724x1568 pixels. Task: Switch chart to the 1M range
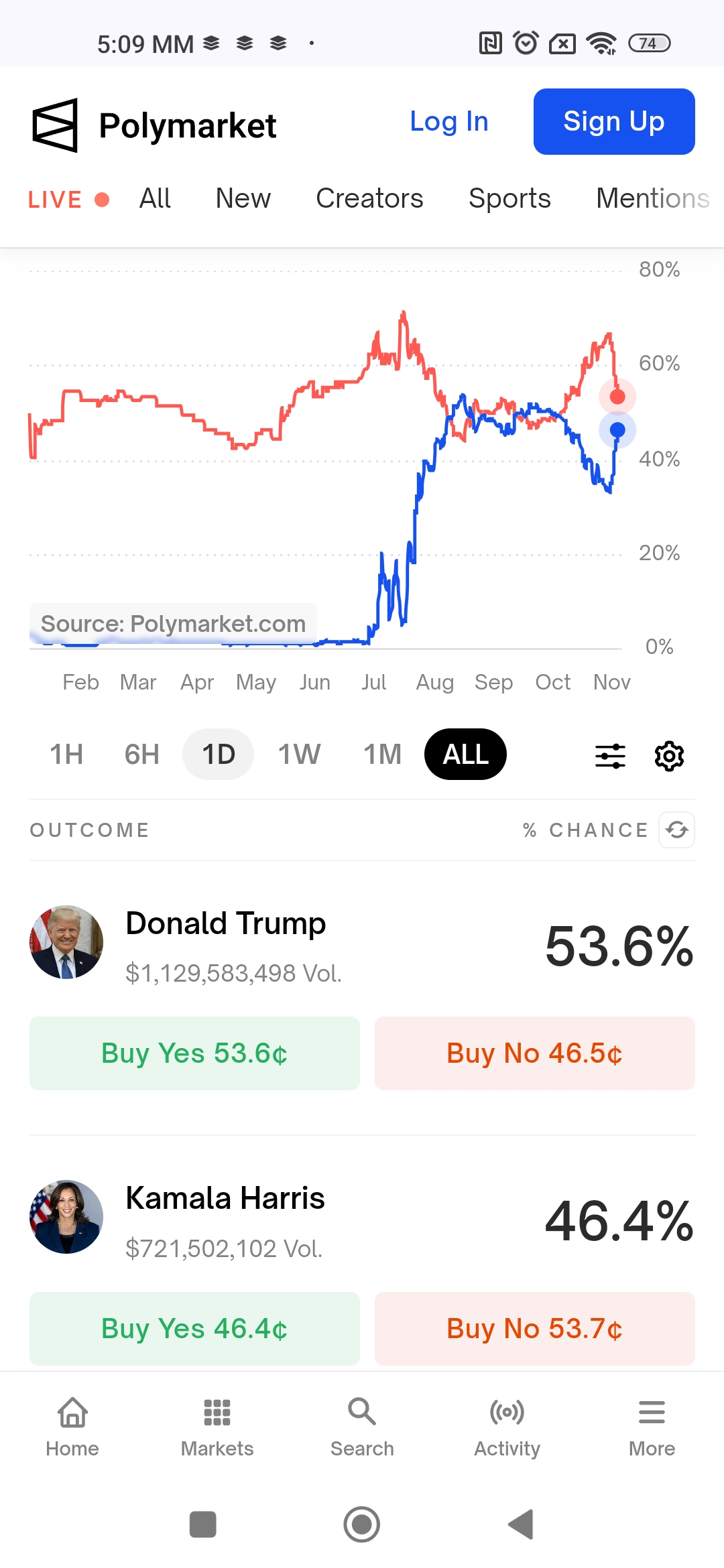coord(382,755)
